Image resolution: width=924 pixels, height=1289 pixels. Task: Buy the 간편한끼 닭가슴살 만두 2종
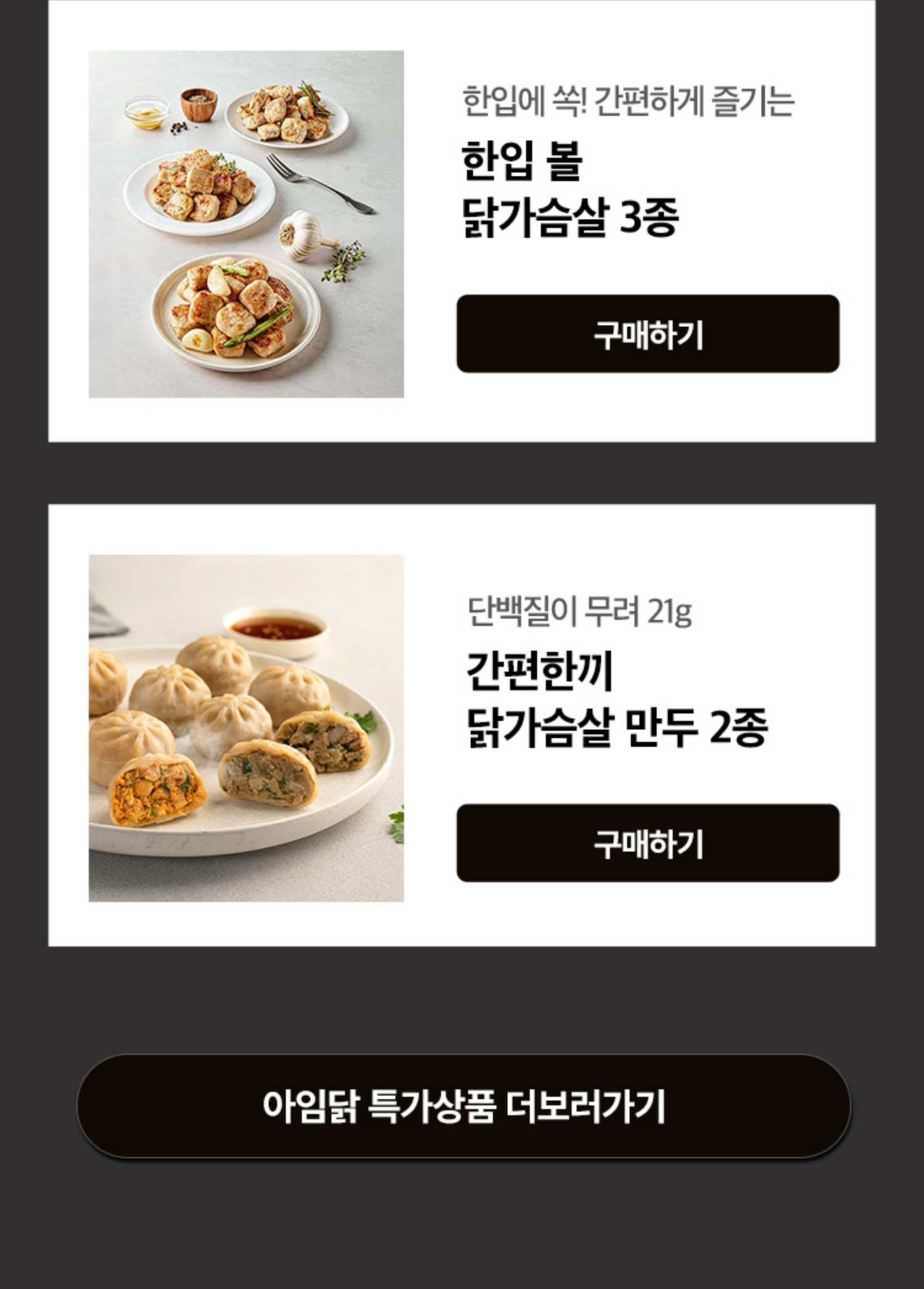(647, 842)
